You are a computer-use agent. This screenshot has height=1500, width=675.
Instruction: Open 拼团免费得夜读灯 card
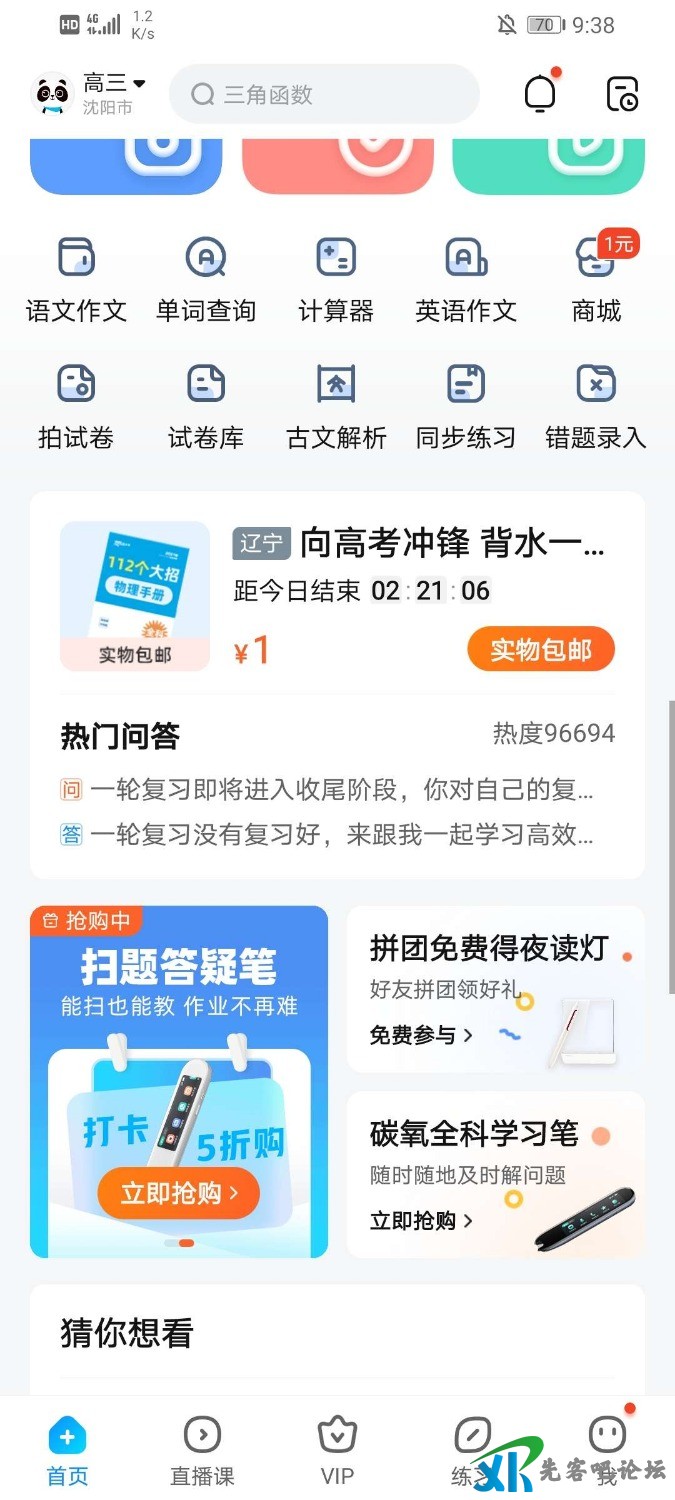tap(495, 989)
